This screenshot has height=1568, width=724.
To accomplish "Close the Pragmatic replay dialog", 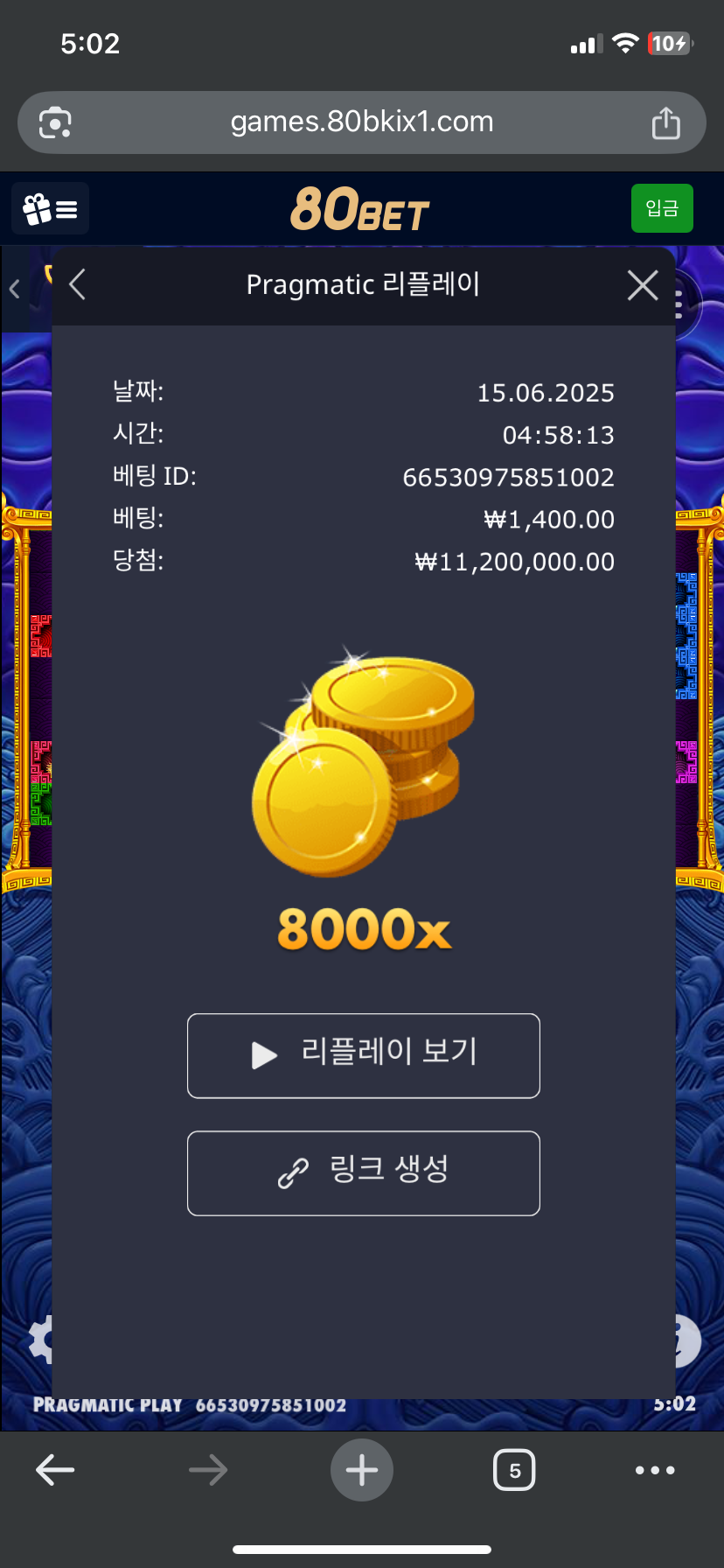I will coord(643,285).
